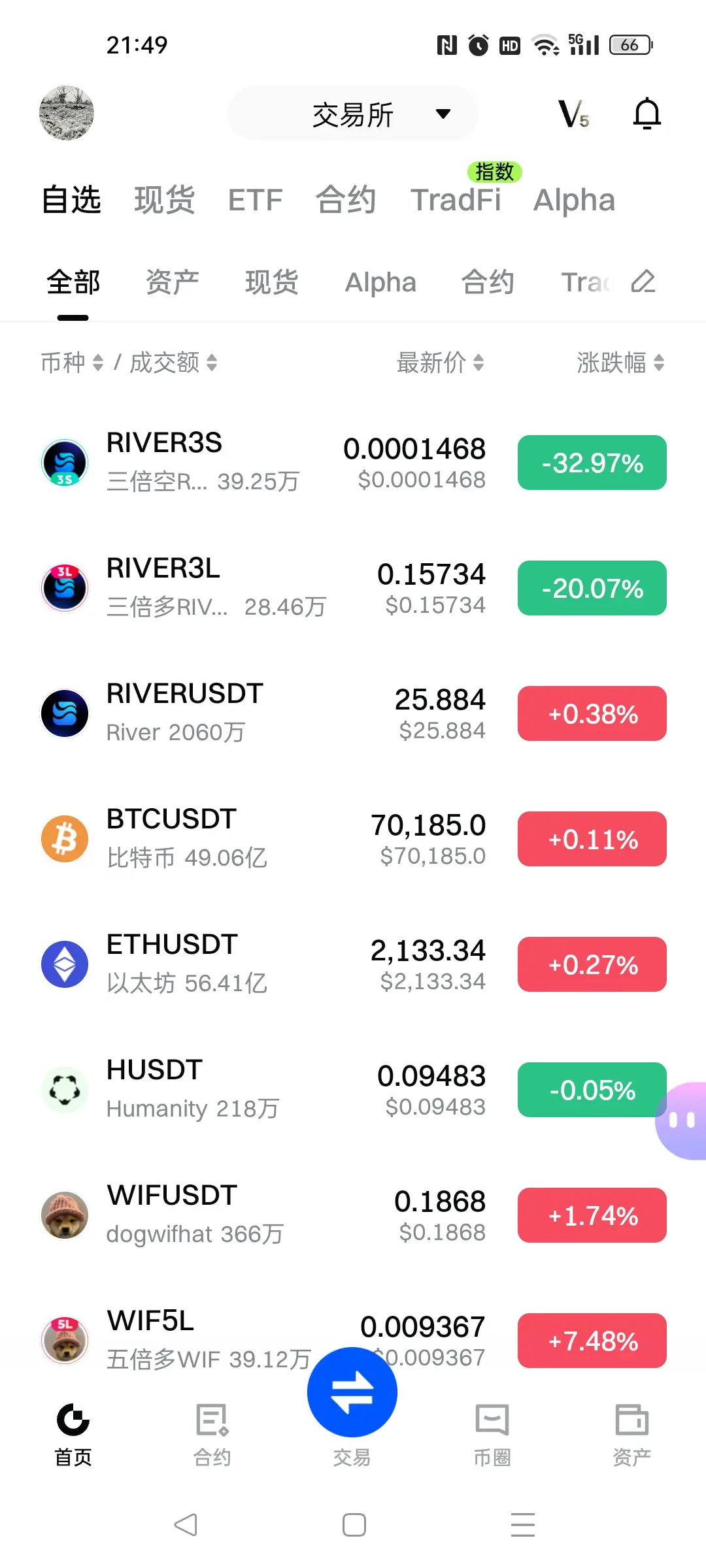
Task: Open the V5 VIP level icon
Action: (x=573, y=114)
